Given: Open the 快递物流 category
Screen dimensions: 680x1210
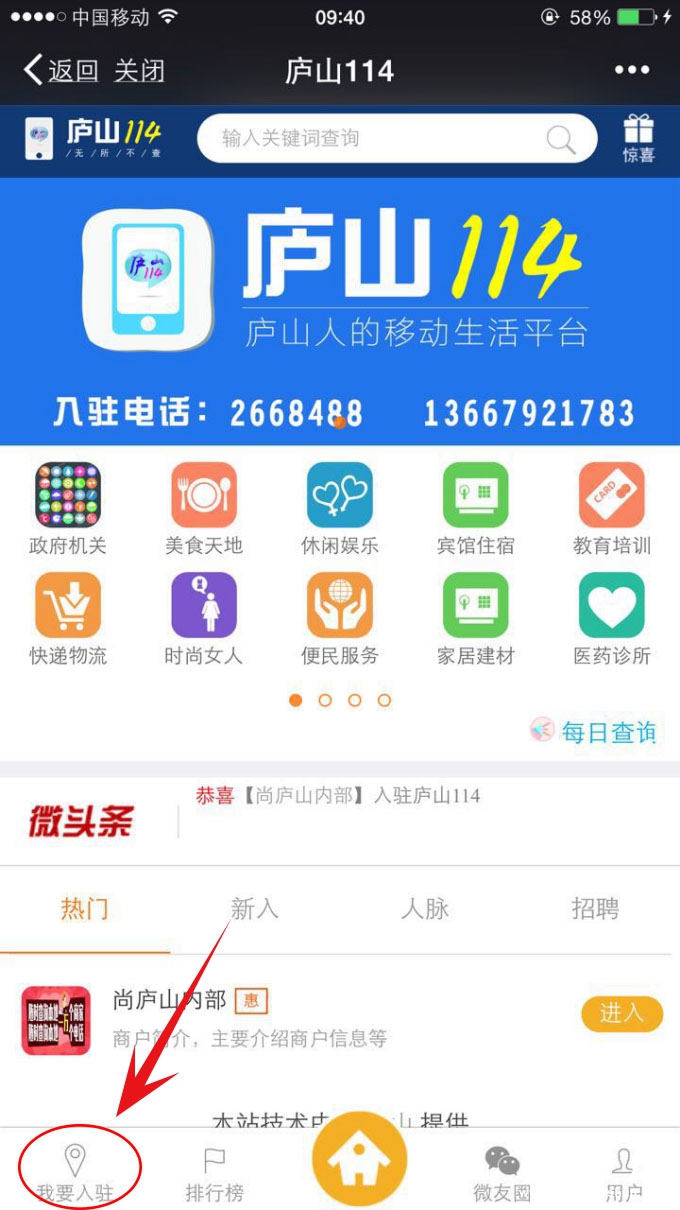Looking at the screenshot, I should click(x=68, y=618).
